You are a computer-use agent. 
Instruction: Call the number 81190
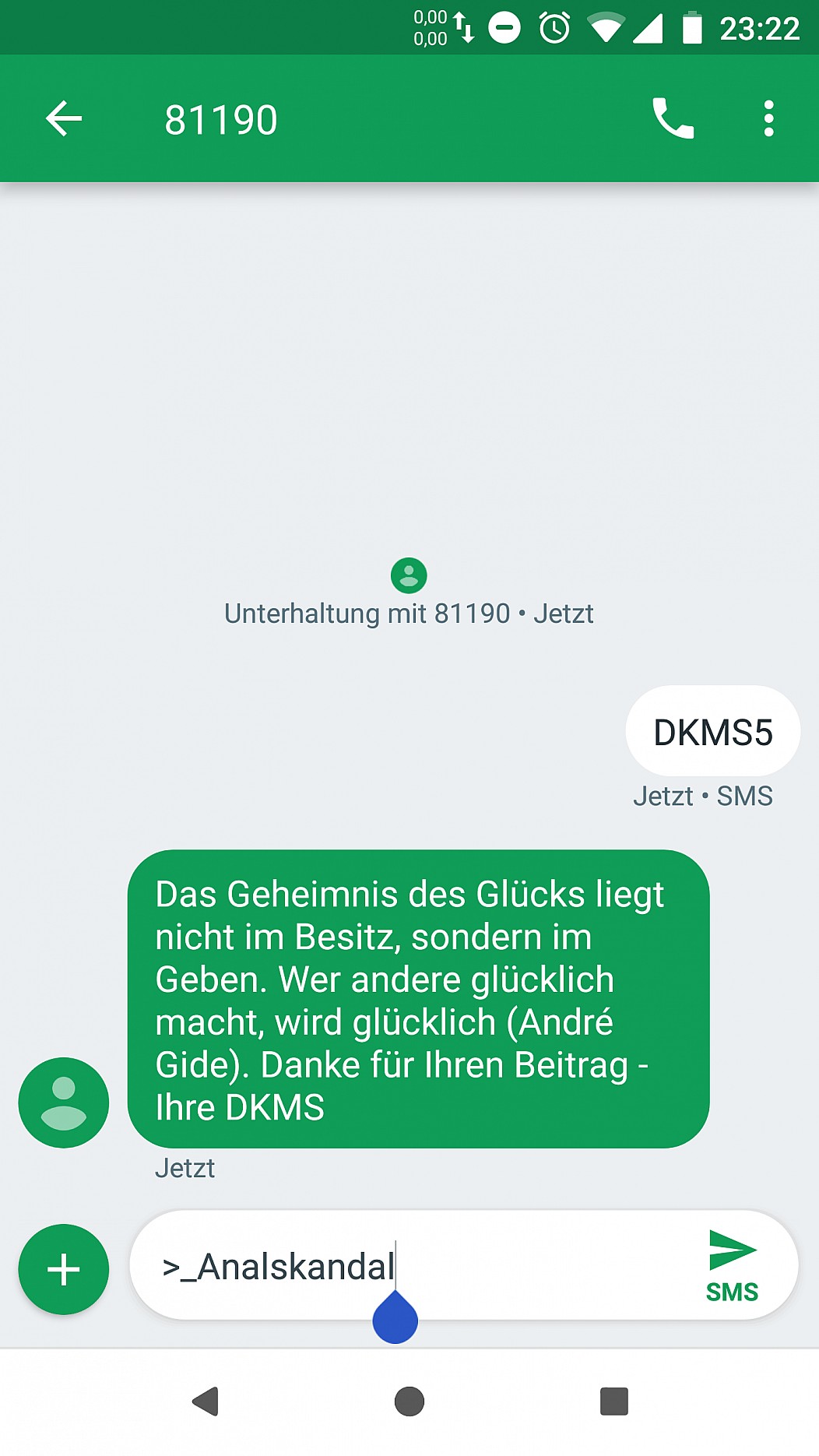coord(673,119)
